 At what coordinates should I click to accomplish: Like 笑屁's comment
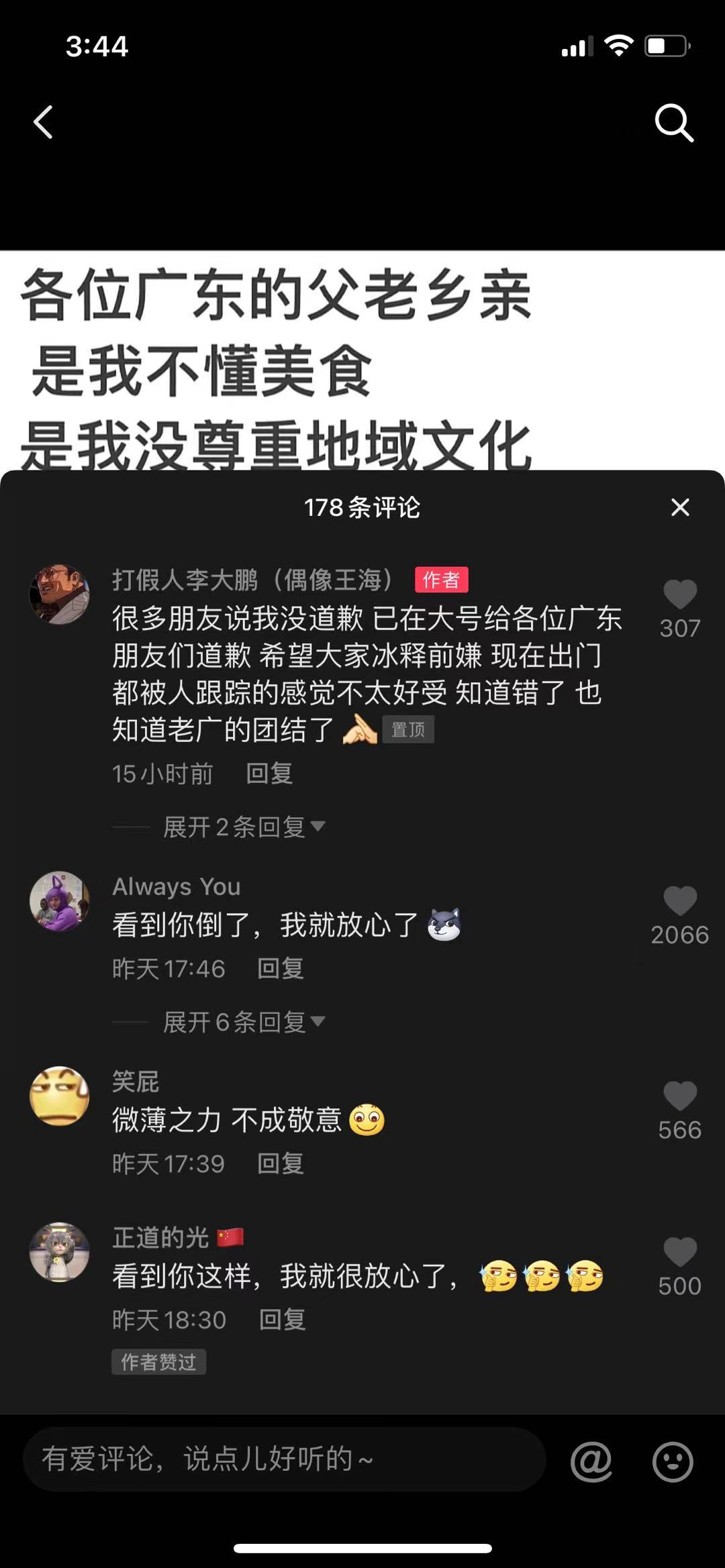pos(679,1096)
